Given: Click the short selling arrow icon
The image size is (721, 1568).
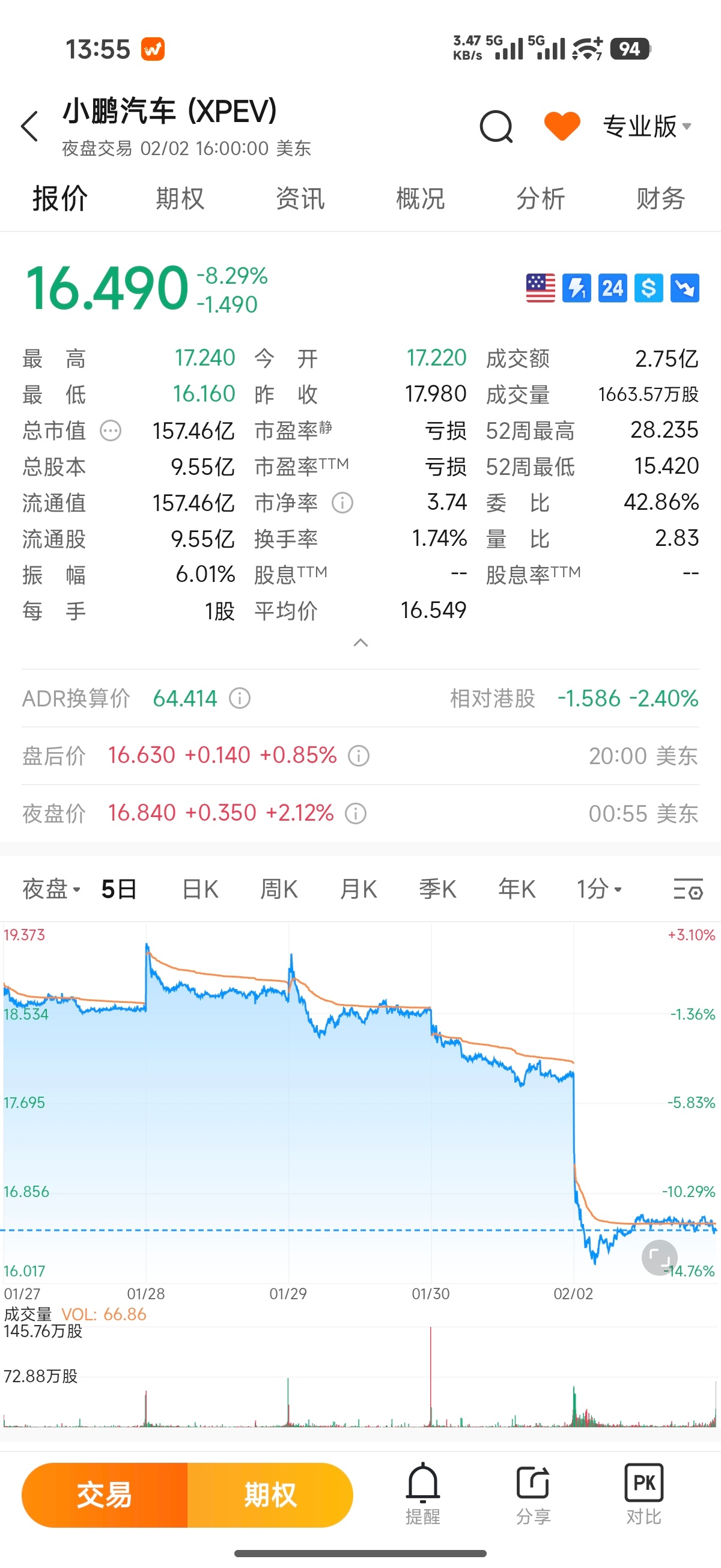Looking at the screenshot, I should [684, 288].
